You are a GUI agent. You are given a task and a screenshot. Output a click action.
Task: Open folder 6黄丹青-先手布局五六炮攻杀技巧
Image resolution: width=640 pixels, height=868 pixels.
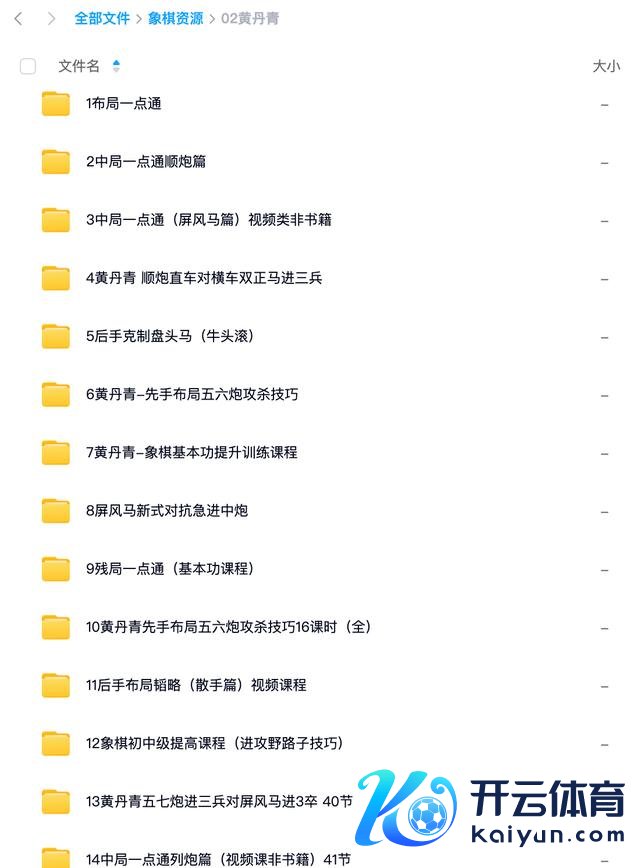pos(192,394)
